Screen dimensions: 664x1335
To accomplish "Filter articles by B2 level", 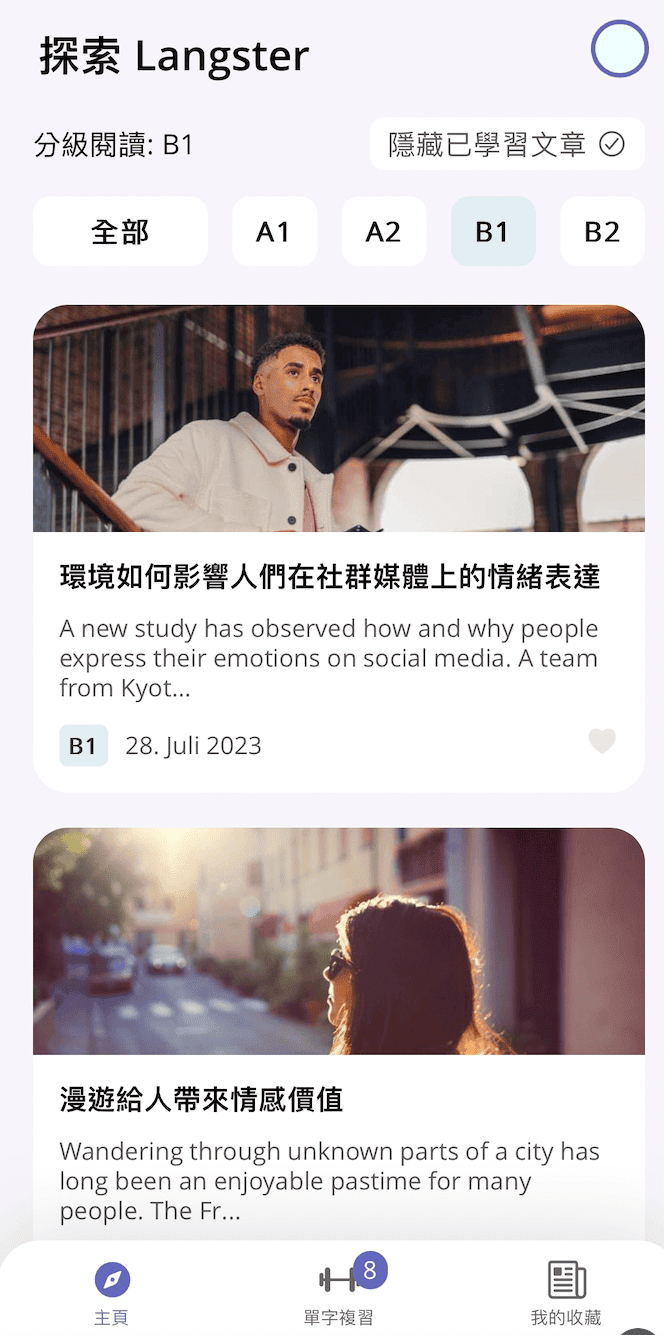I will pyautogui.click(x=602, y=232).
